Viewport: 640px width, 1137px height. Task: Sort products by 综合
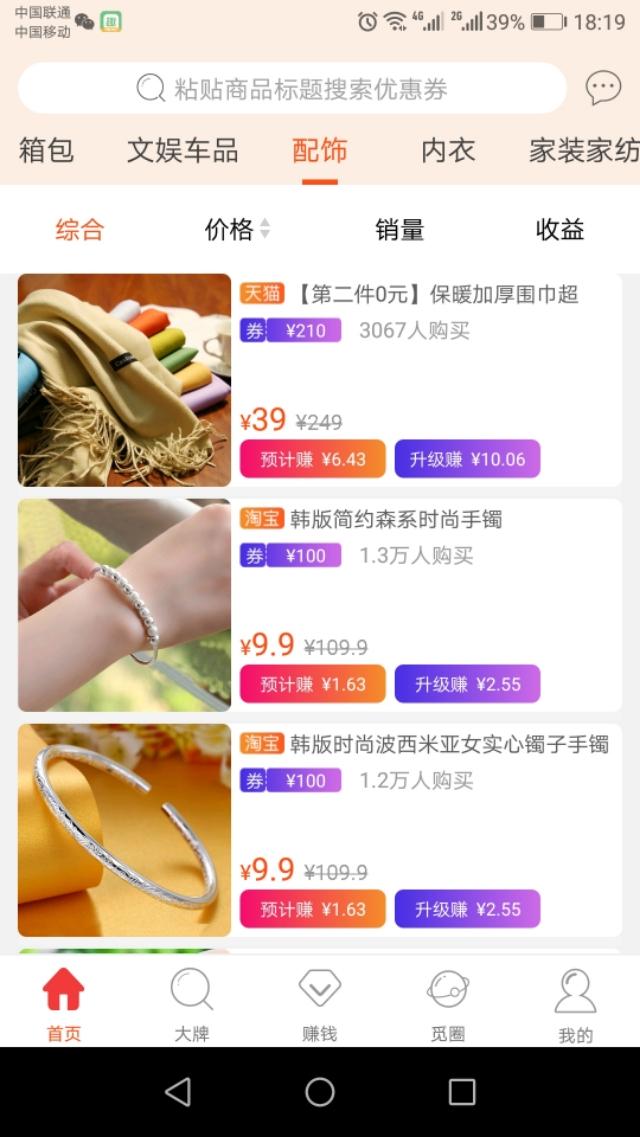click(79, 230)
